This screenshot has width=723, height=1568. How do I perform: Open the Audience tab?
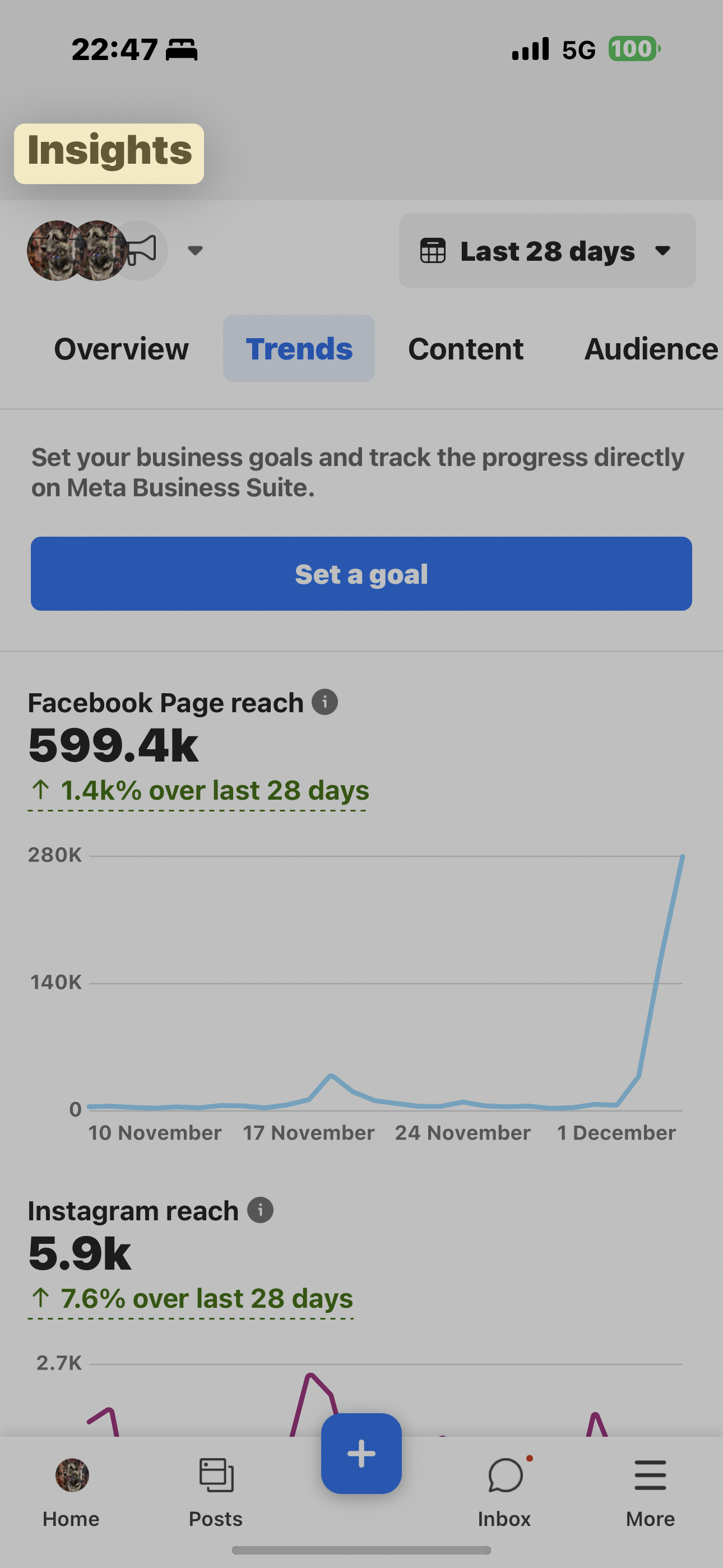point(651,349)
